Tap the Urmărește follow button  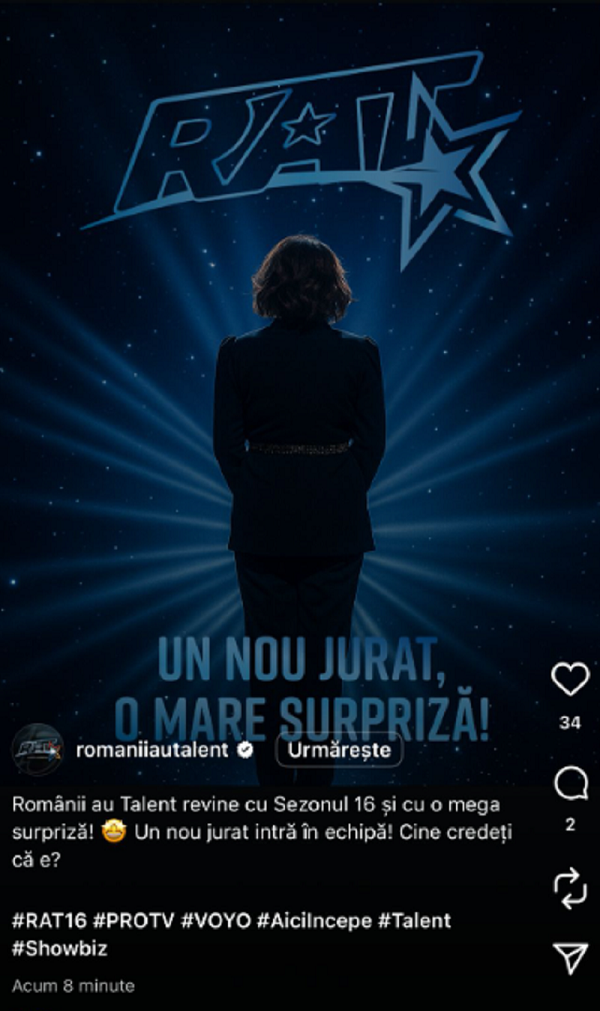click(x=338, y=749)
